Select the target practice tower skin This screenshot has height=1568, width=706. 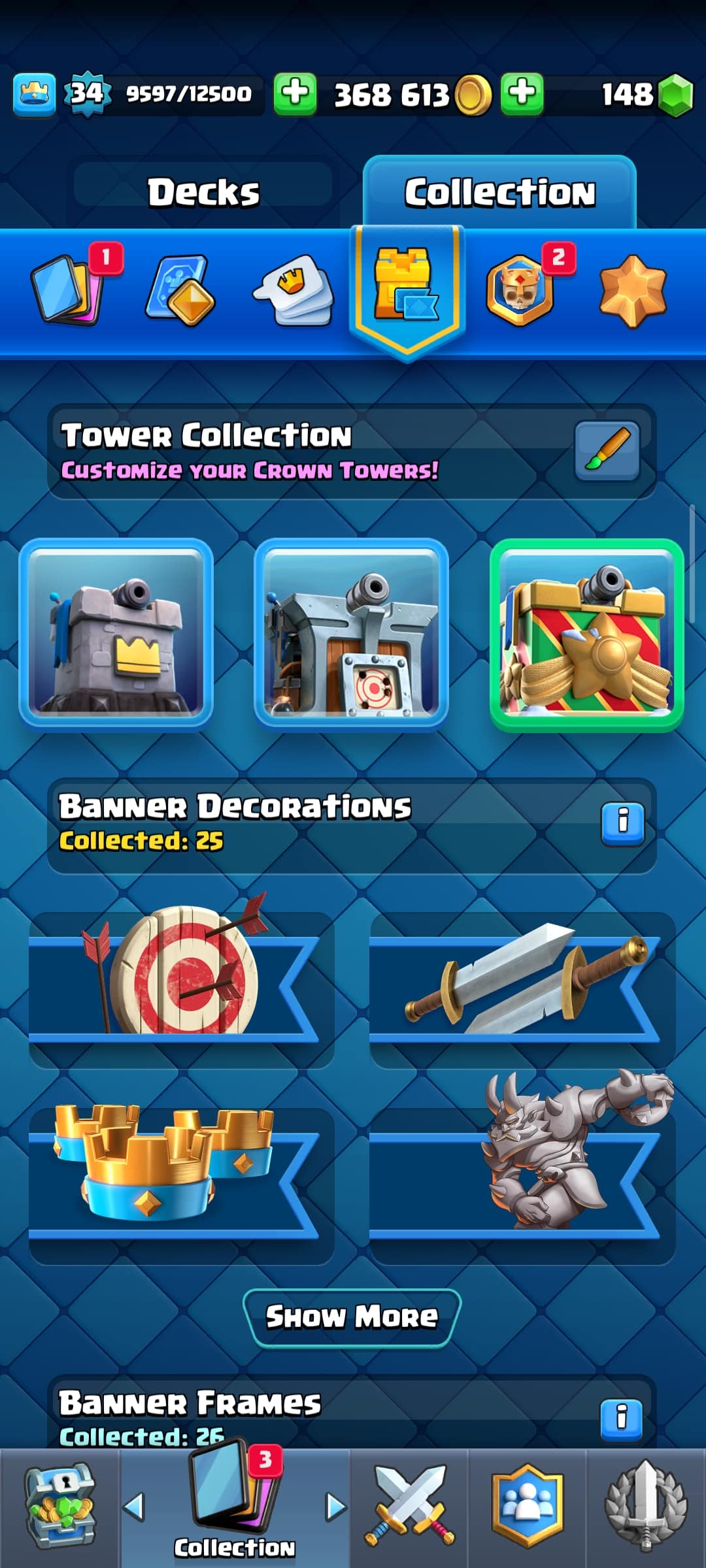[351, 635]
